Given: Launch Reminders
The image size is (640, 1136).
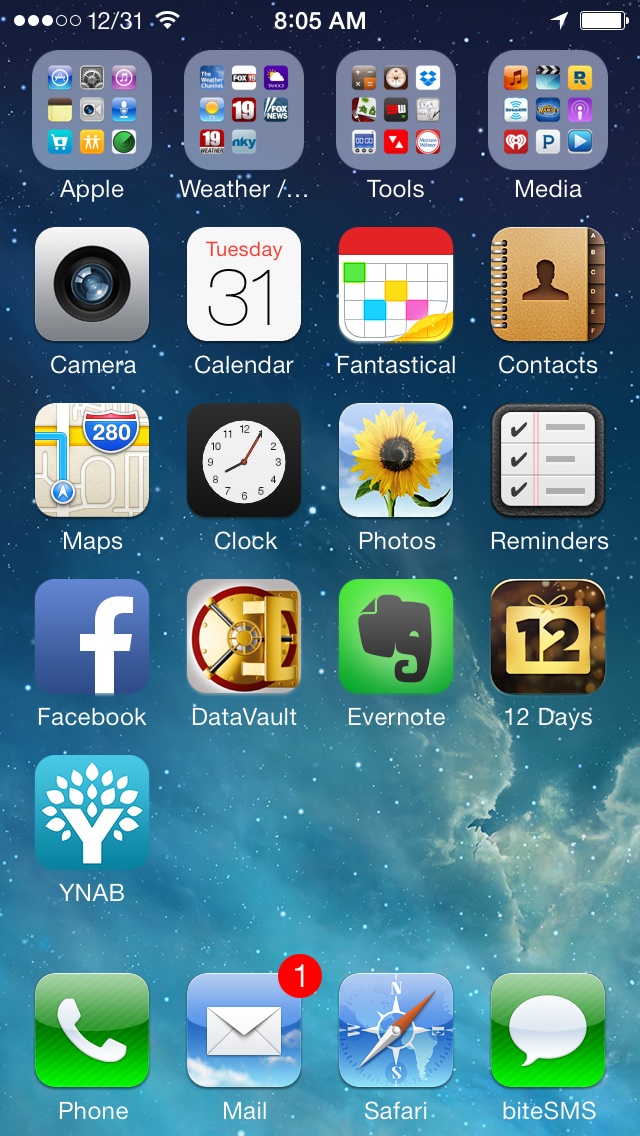Looking at the screenshot, I should coord(548,460).
